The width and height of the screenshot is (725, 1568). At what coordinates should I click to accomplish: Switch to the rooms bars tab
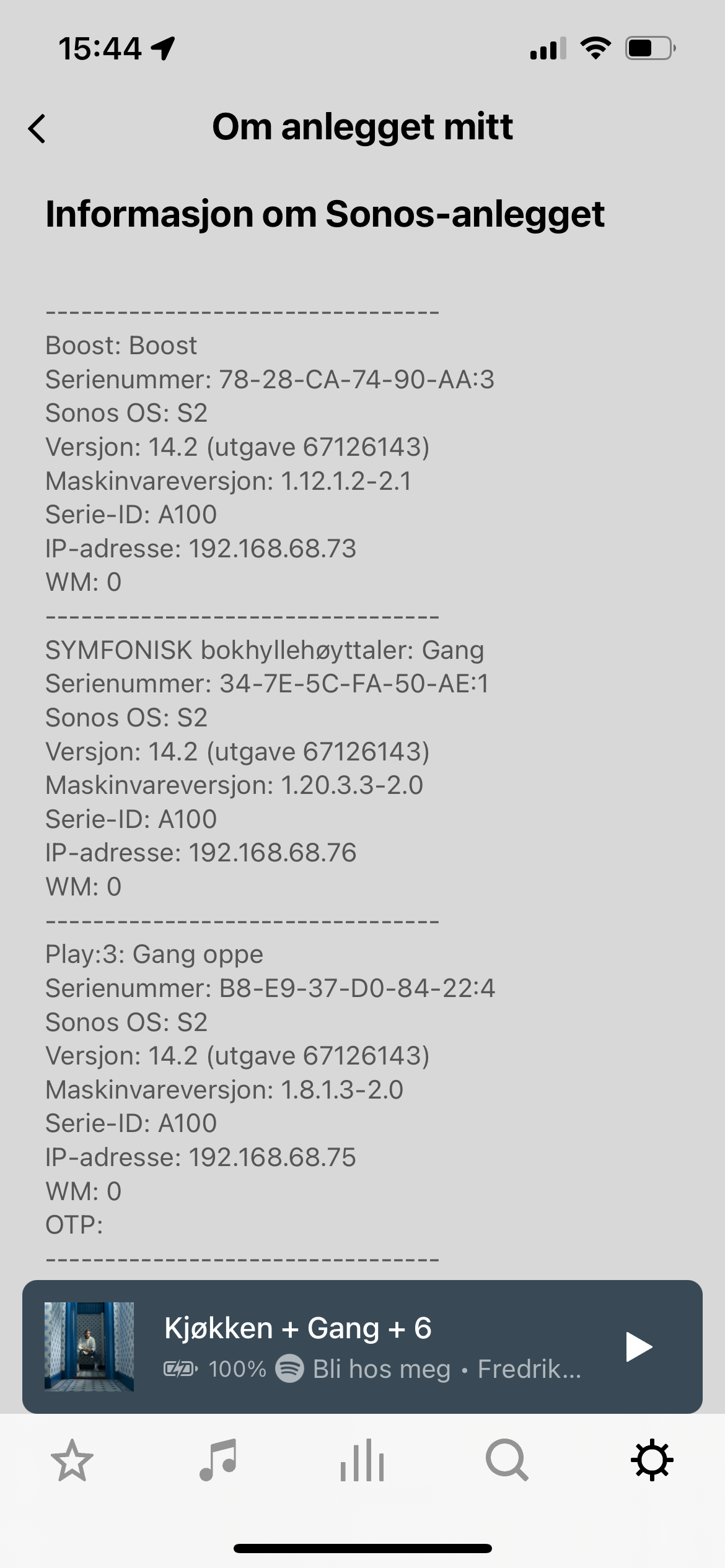click(x=362, y=1460)
